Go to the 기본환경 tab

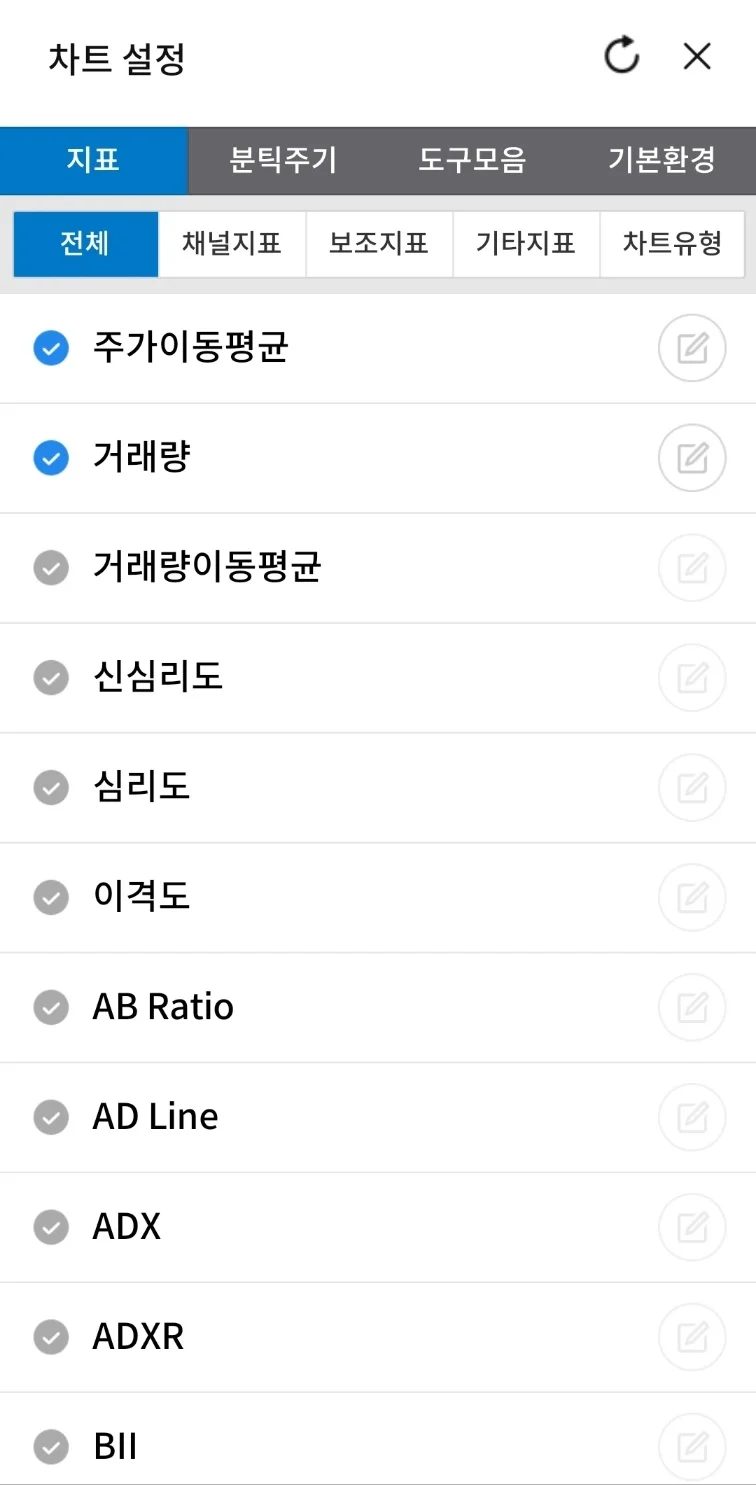(661, 160)
